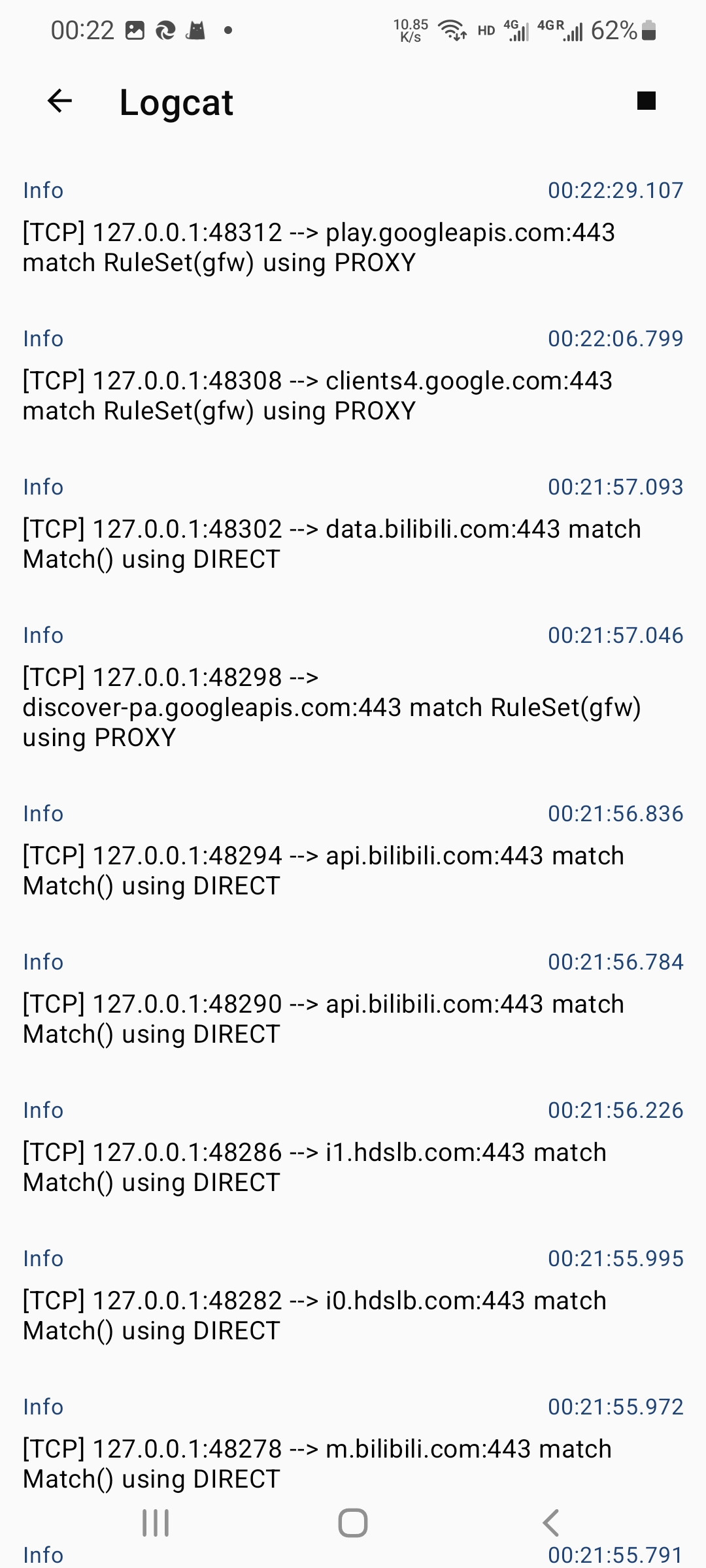Select the data.bilibili.com DIRECT log line
The width and height of the screenshot is (706, 1568).
(x=331, y=544)
